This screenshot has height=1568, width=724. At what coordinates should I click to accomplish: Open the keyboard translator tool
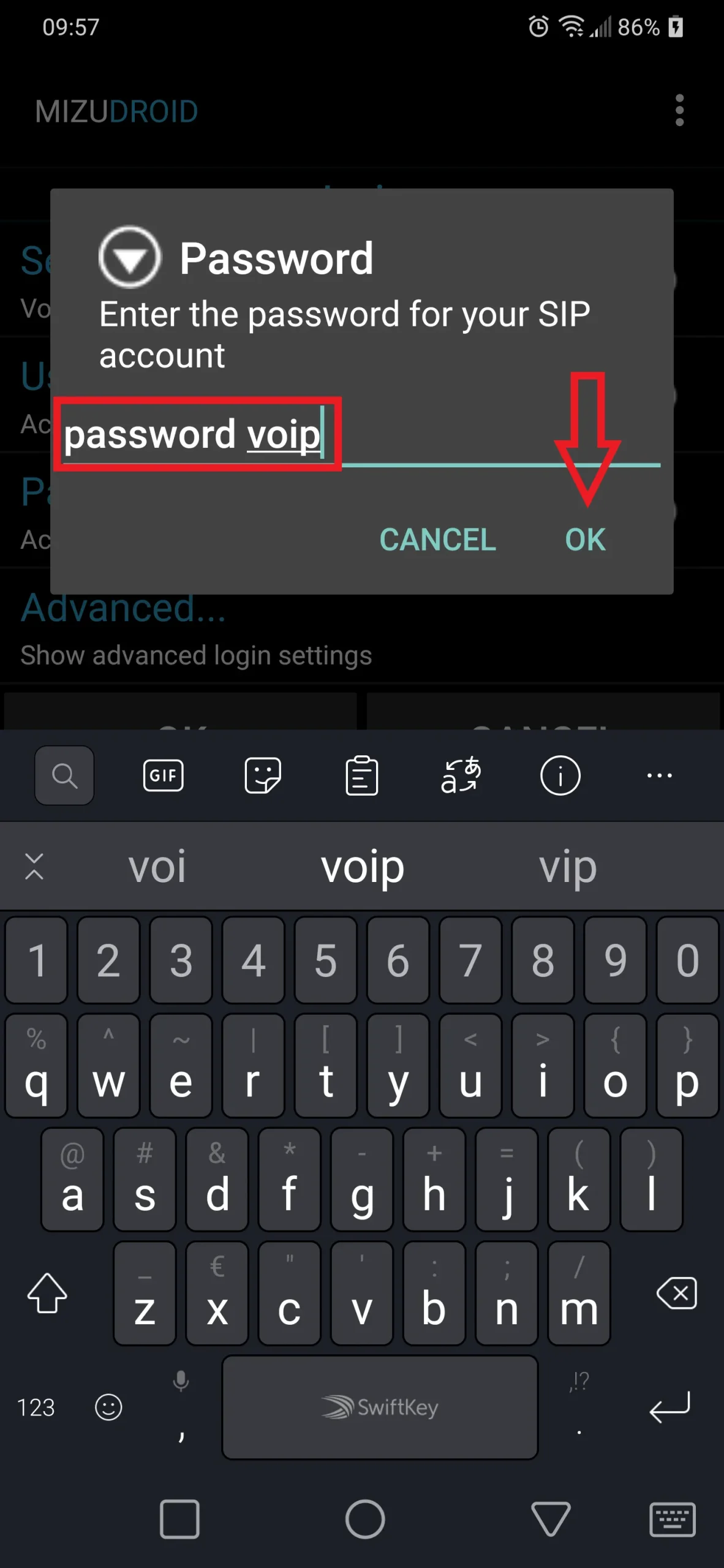[461, 775]
